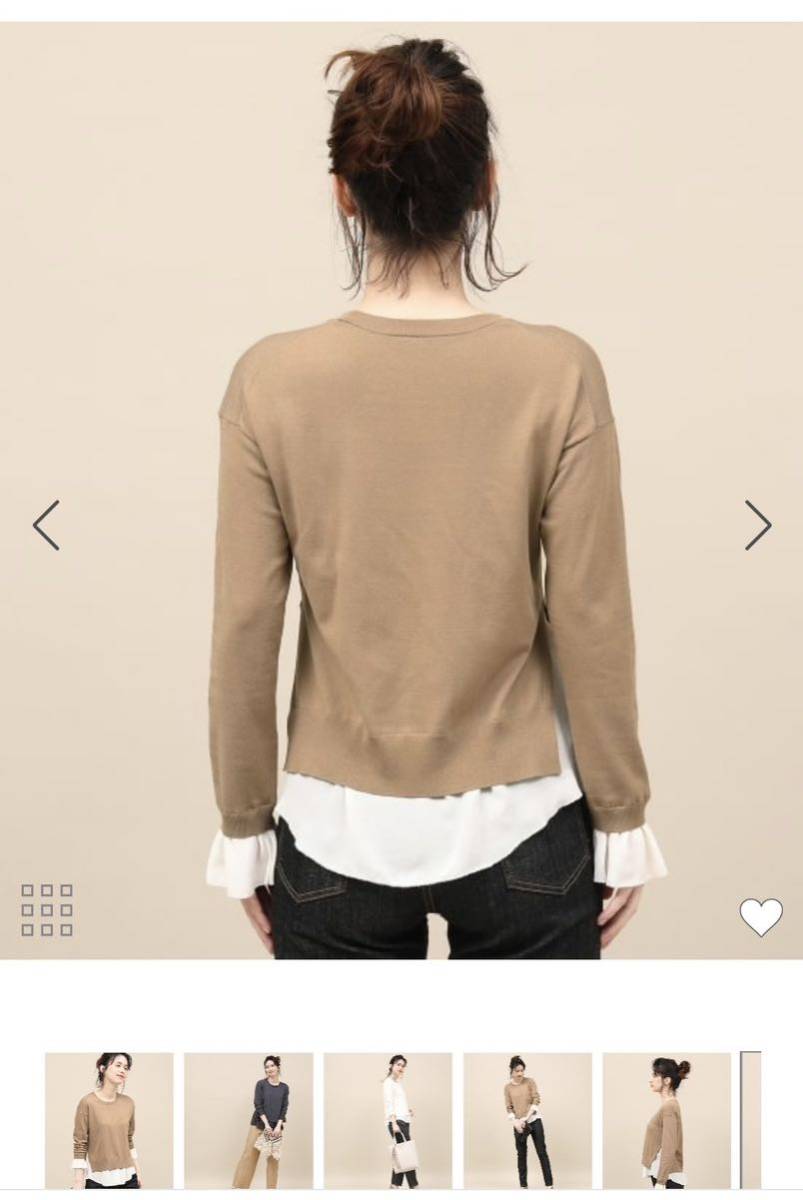Select the beige sweater front-view thumbnail
Viewport: 803px width, 1200px height.
109,1120
